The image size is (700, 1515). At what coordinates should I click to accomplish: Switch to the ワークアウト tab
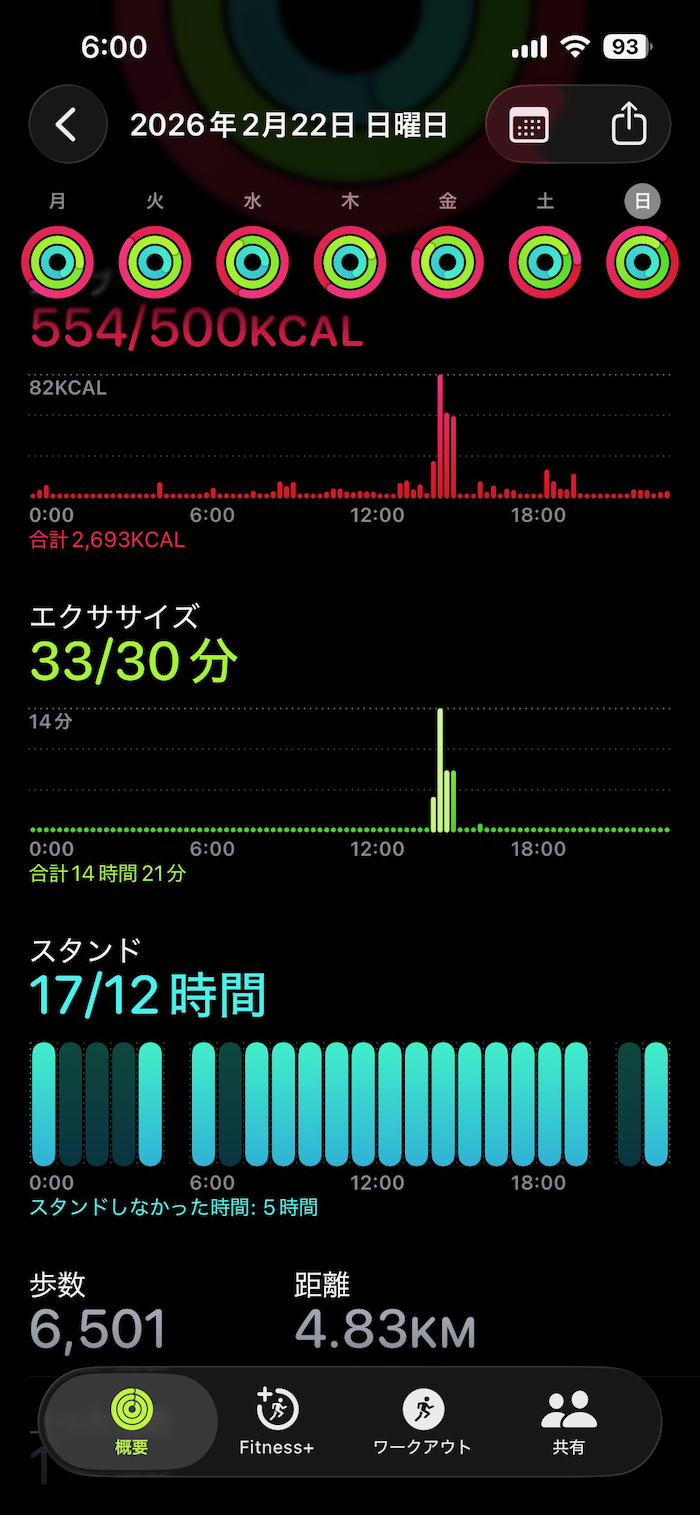(x=422, y=1420)
